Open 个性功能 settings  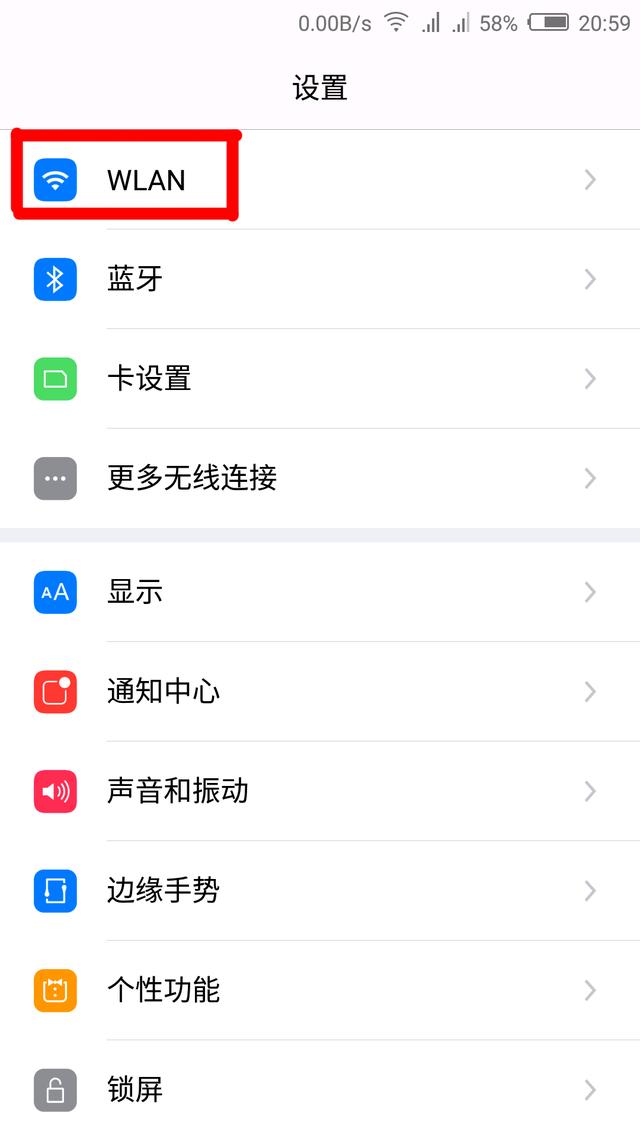pyautogui.click(x=320, y=990)
